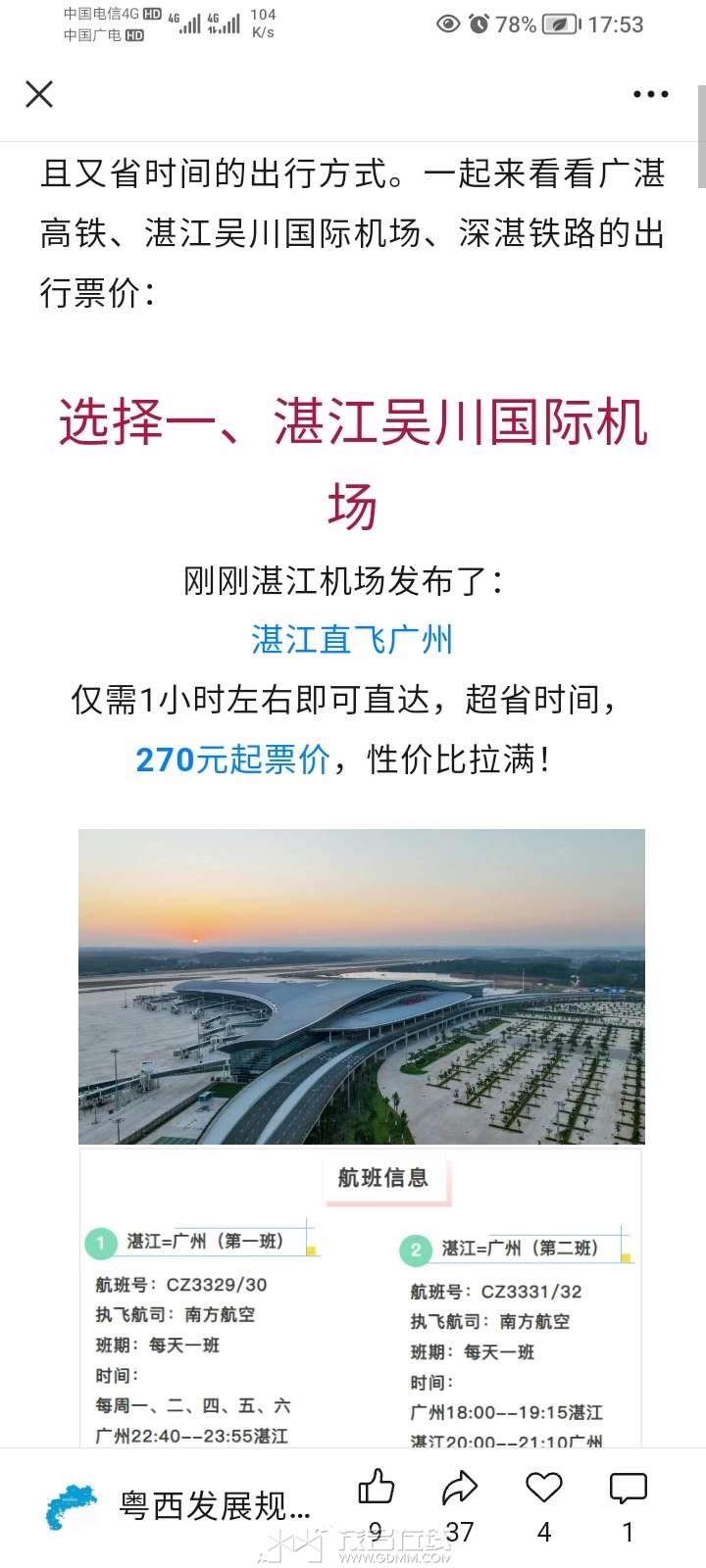View the Zhanjiang airport photo
This screenshot has width=706, height=1568.
(362, 986)
